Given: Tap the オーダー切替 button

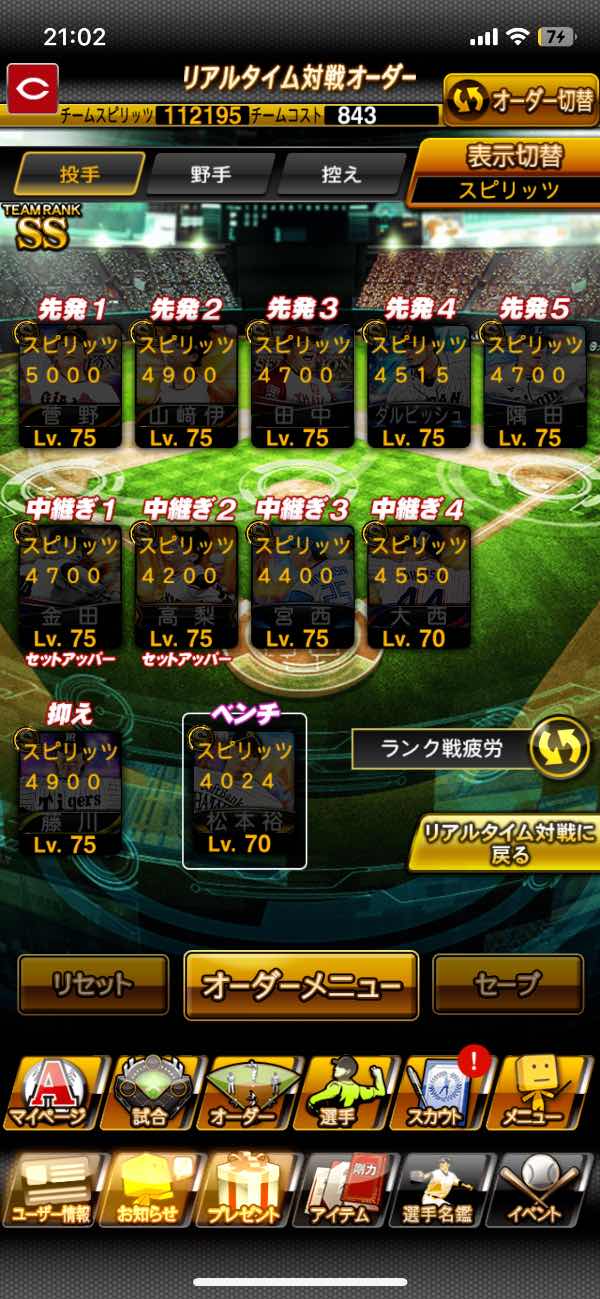Looking at the screenshot, I should pyautogui.click(x=519, y=100).
